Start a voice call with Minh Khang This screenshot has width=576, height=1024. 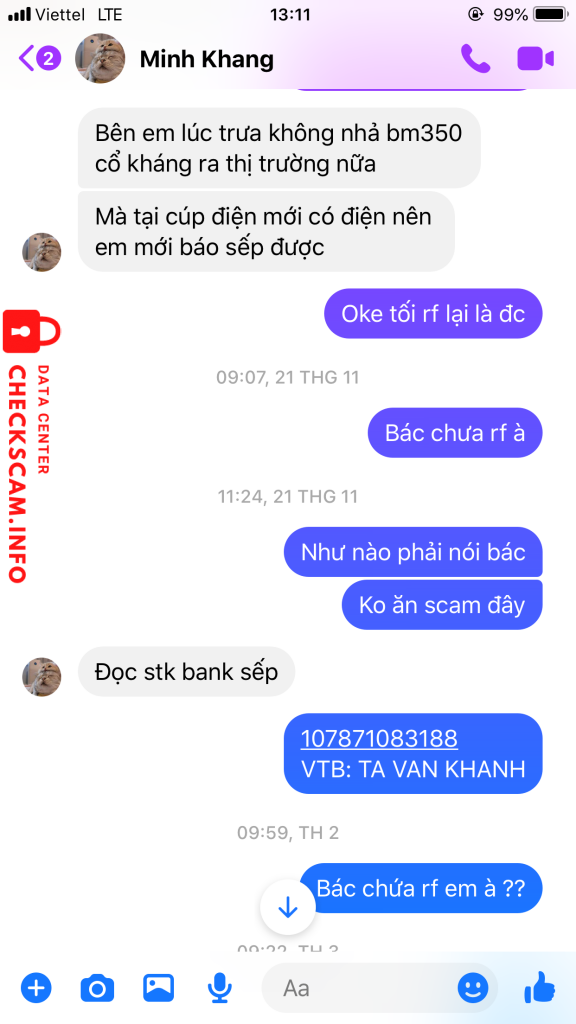pyautogui.click(x=475, y=59)
